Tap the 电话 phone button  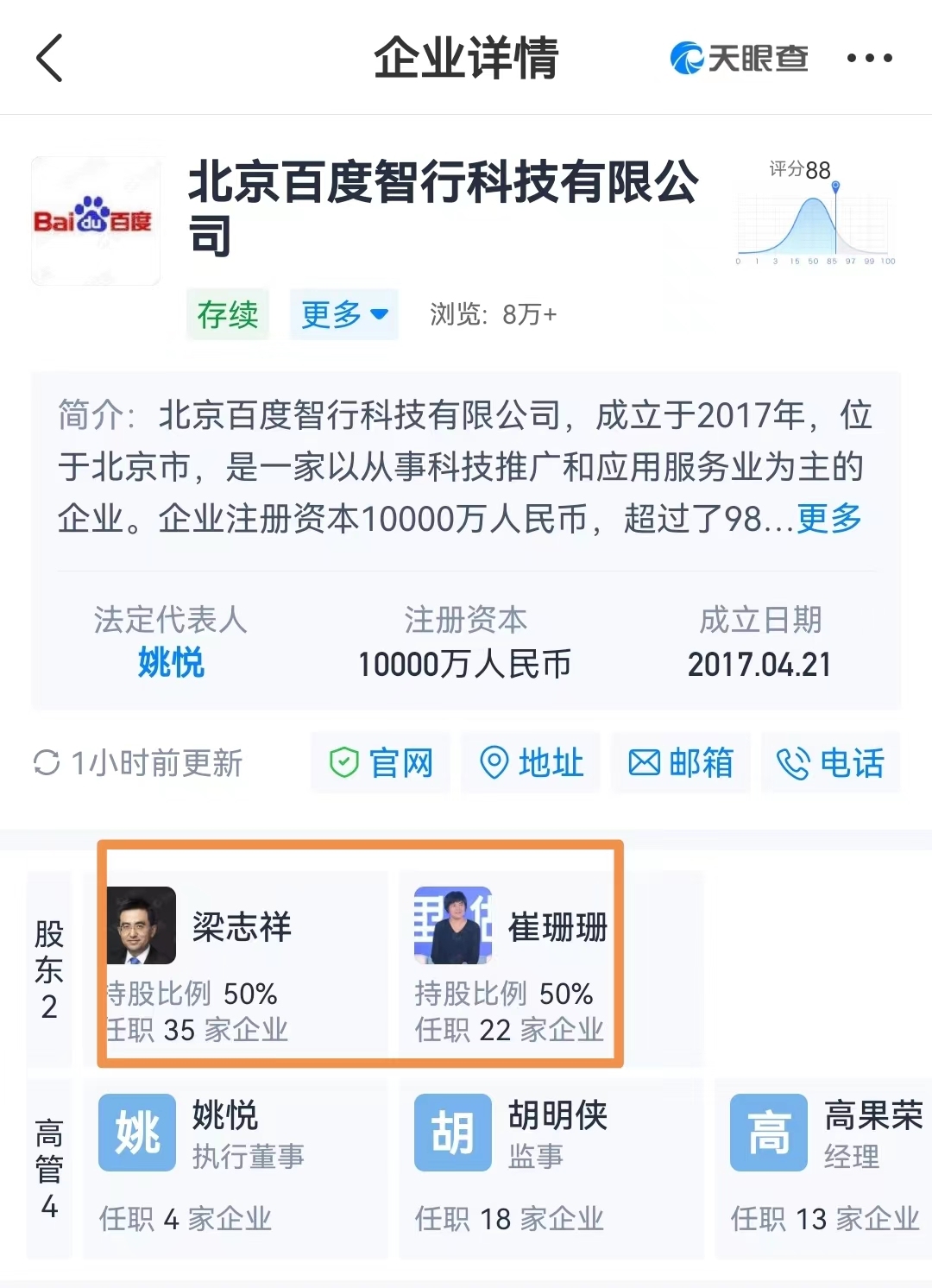(x=830, y=763)
